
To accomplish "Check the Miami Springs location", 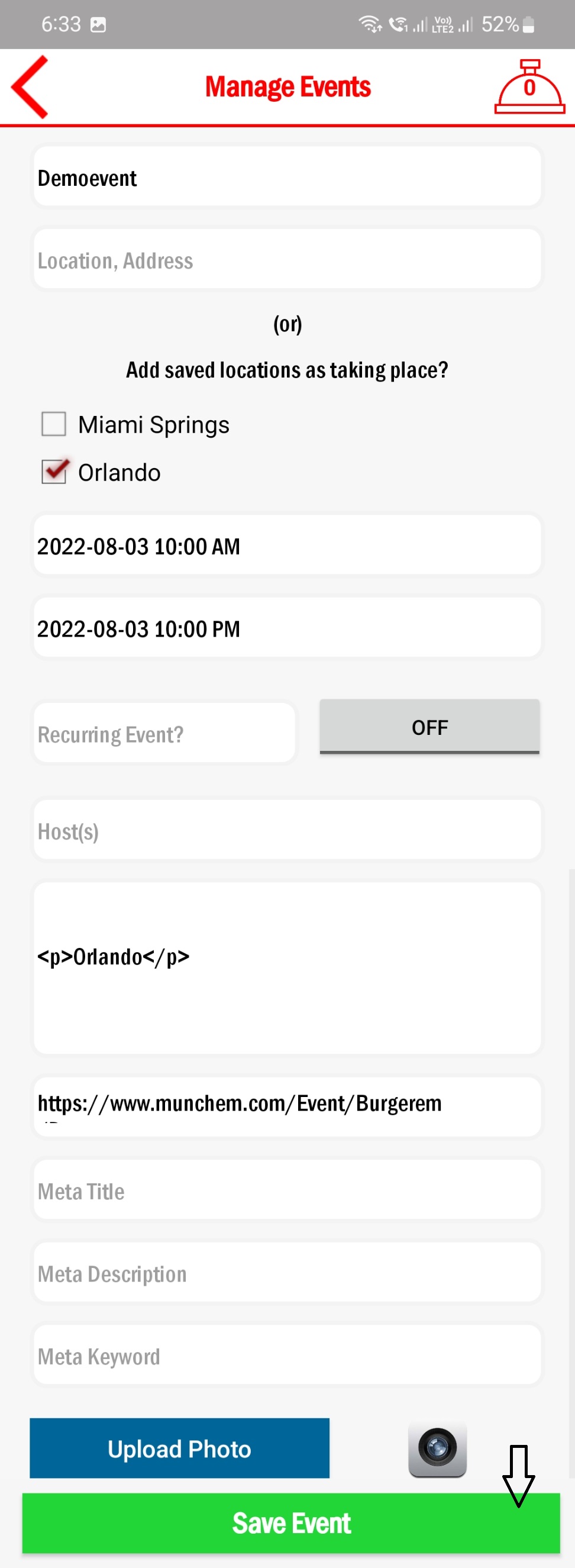I will coord(54,424).
